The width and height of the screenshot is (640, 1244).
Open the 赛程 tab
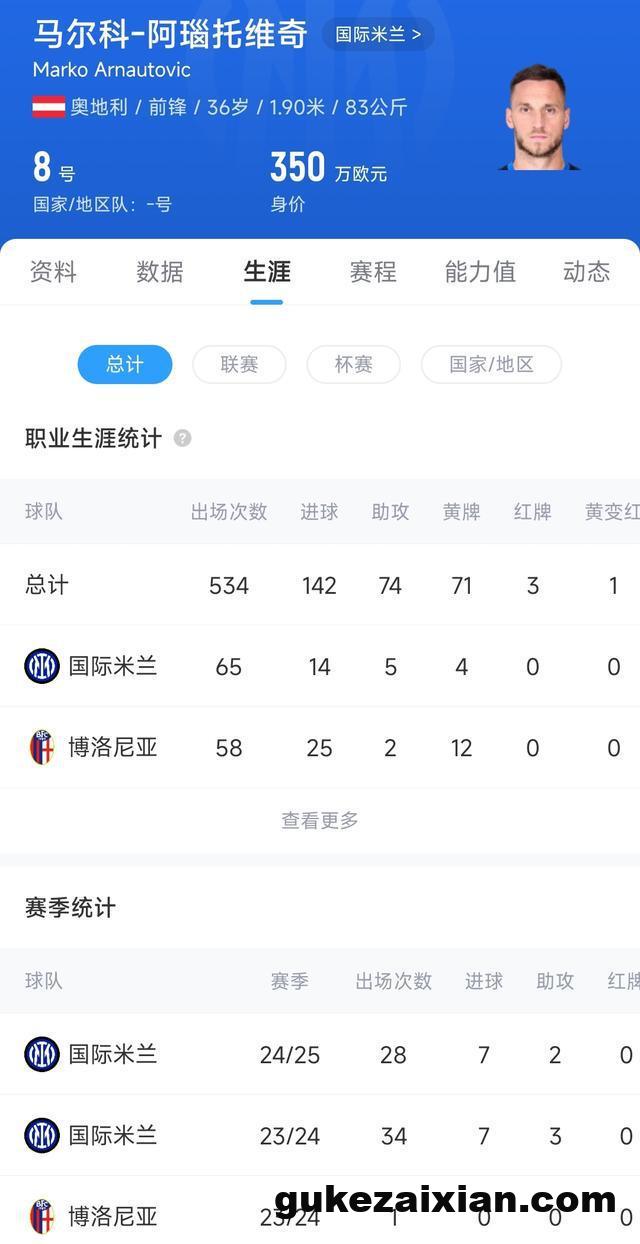click(373, 272)
